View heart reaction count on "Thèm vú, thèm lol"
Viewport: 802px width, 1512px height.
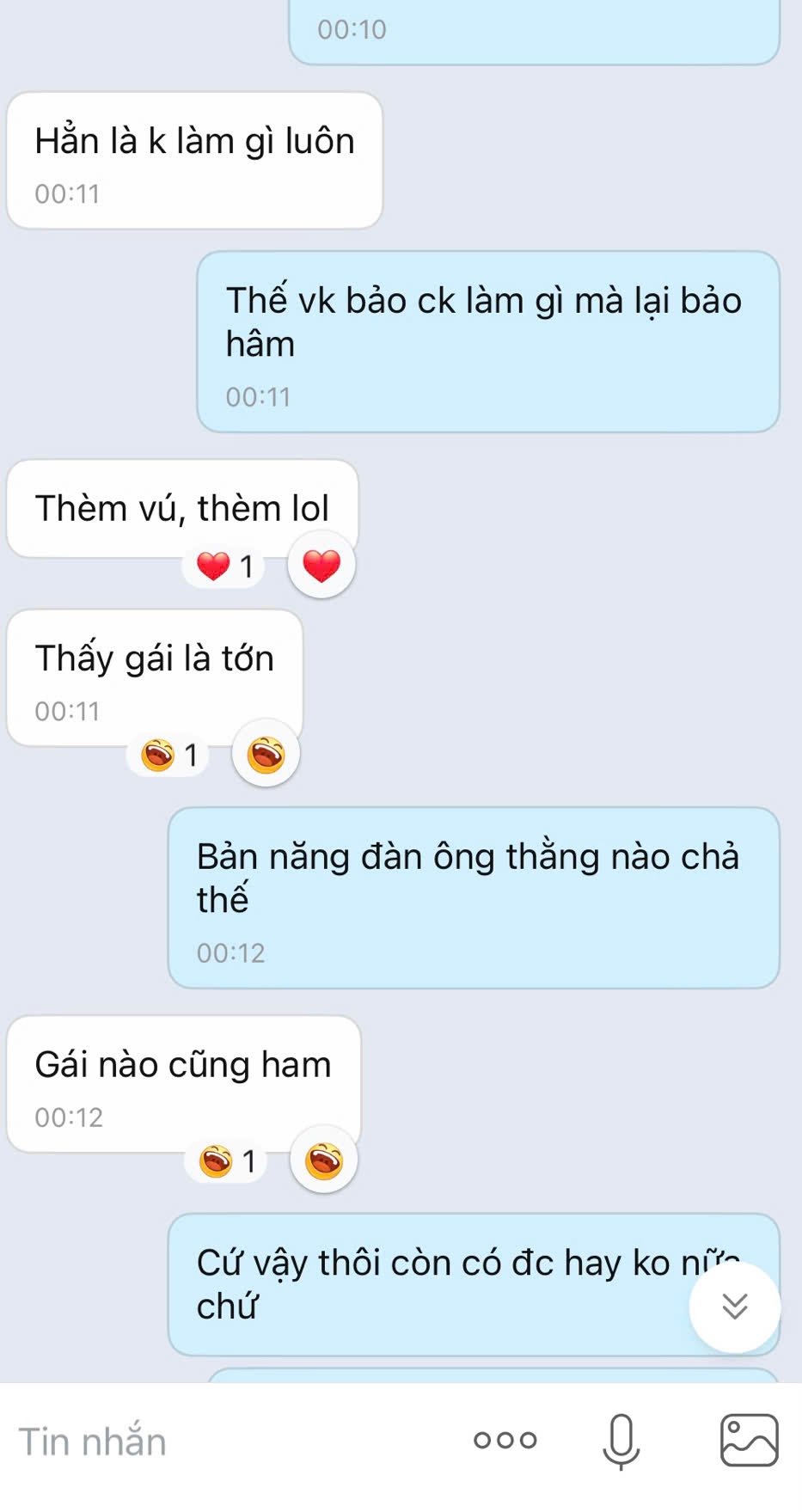point(225,566)
